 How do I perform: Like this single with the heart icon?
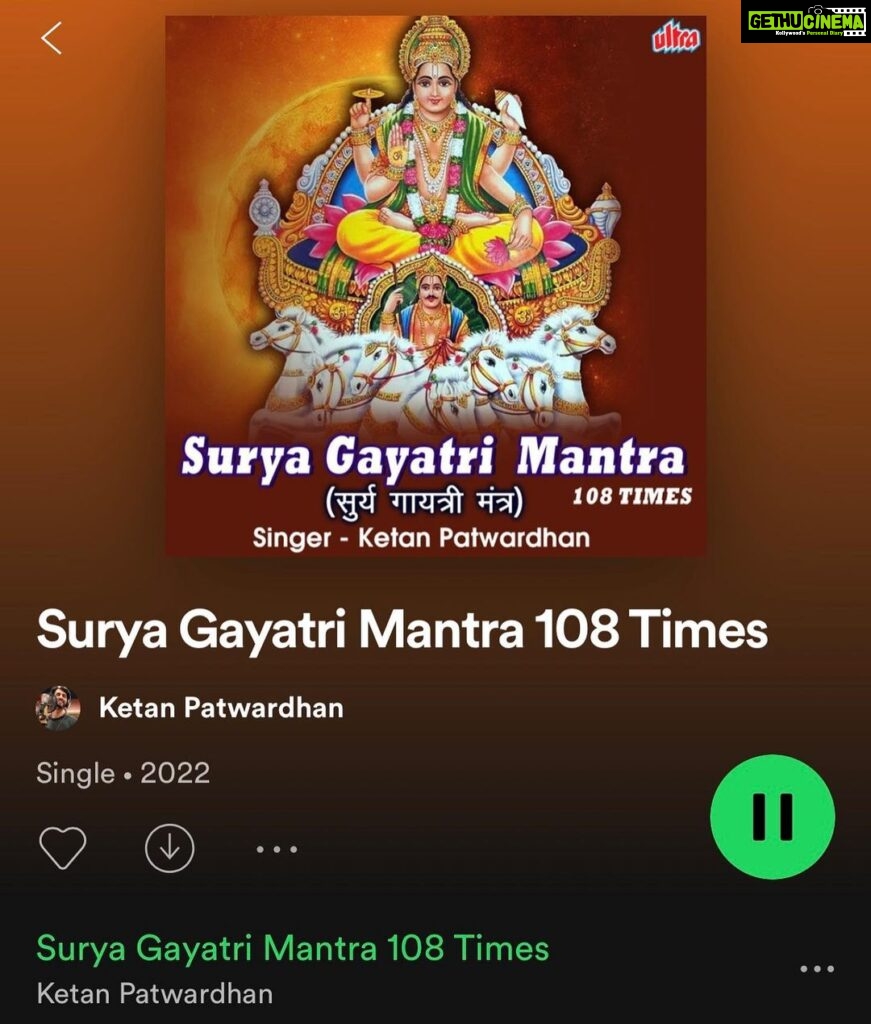[62, 849]
